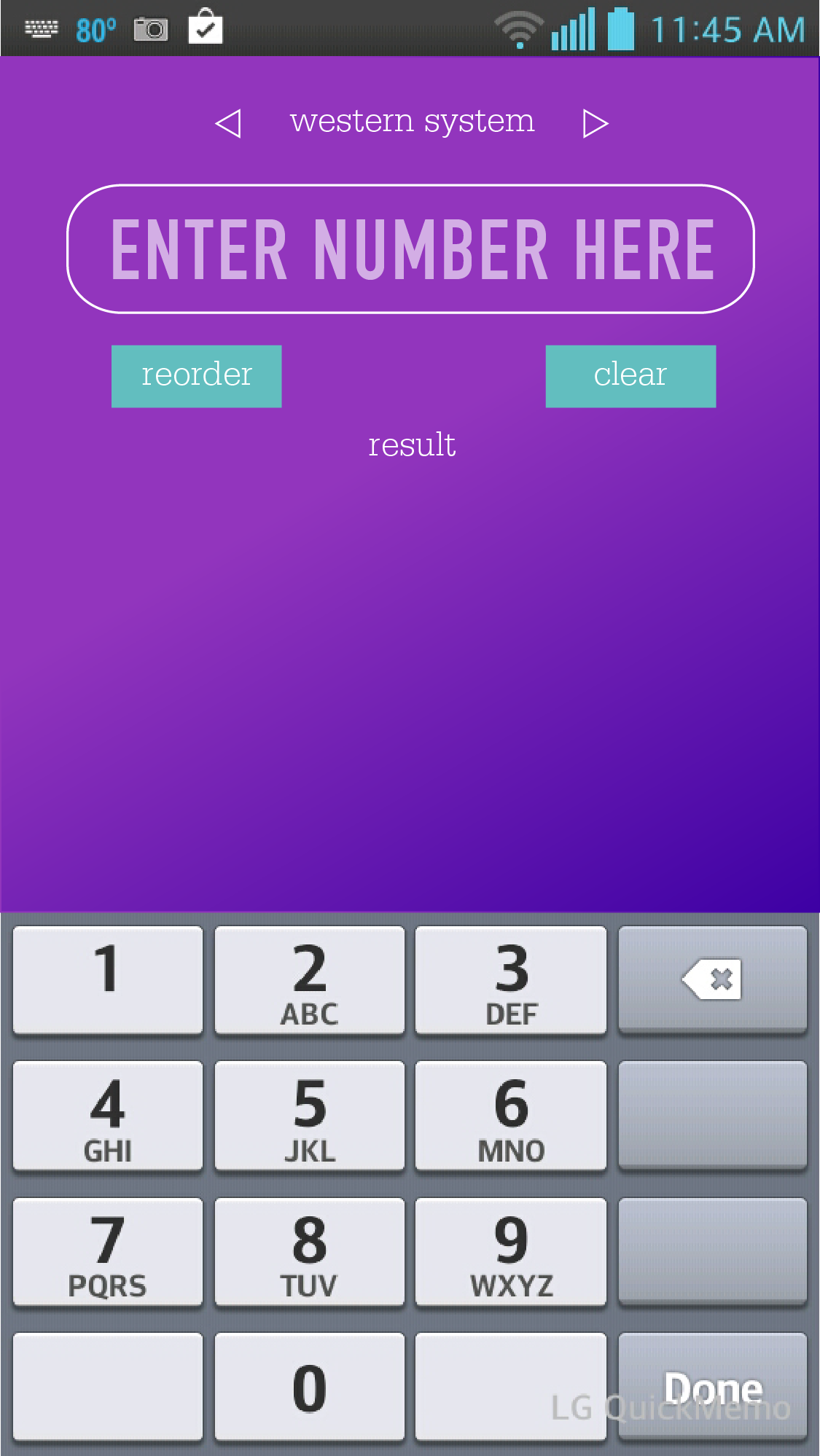Tap the reorder button

point(196,376)
